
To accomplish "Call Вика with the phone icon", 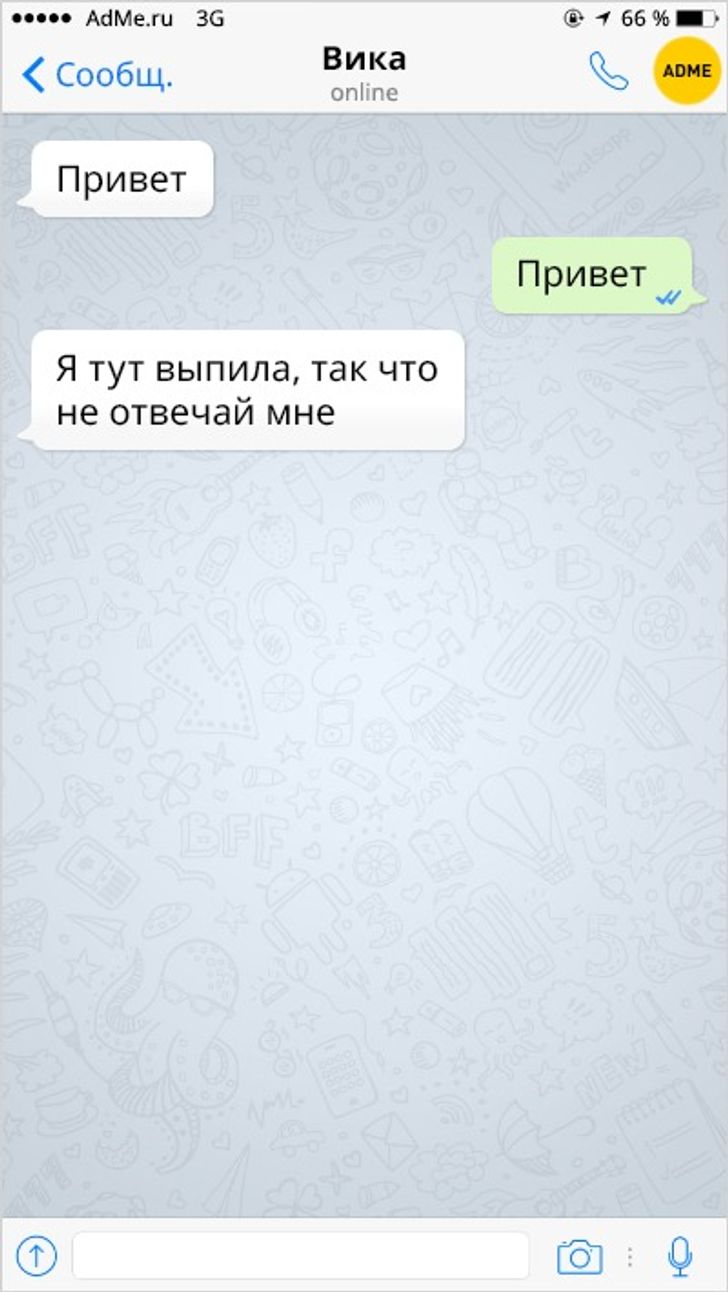I will pos(608,71).
